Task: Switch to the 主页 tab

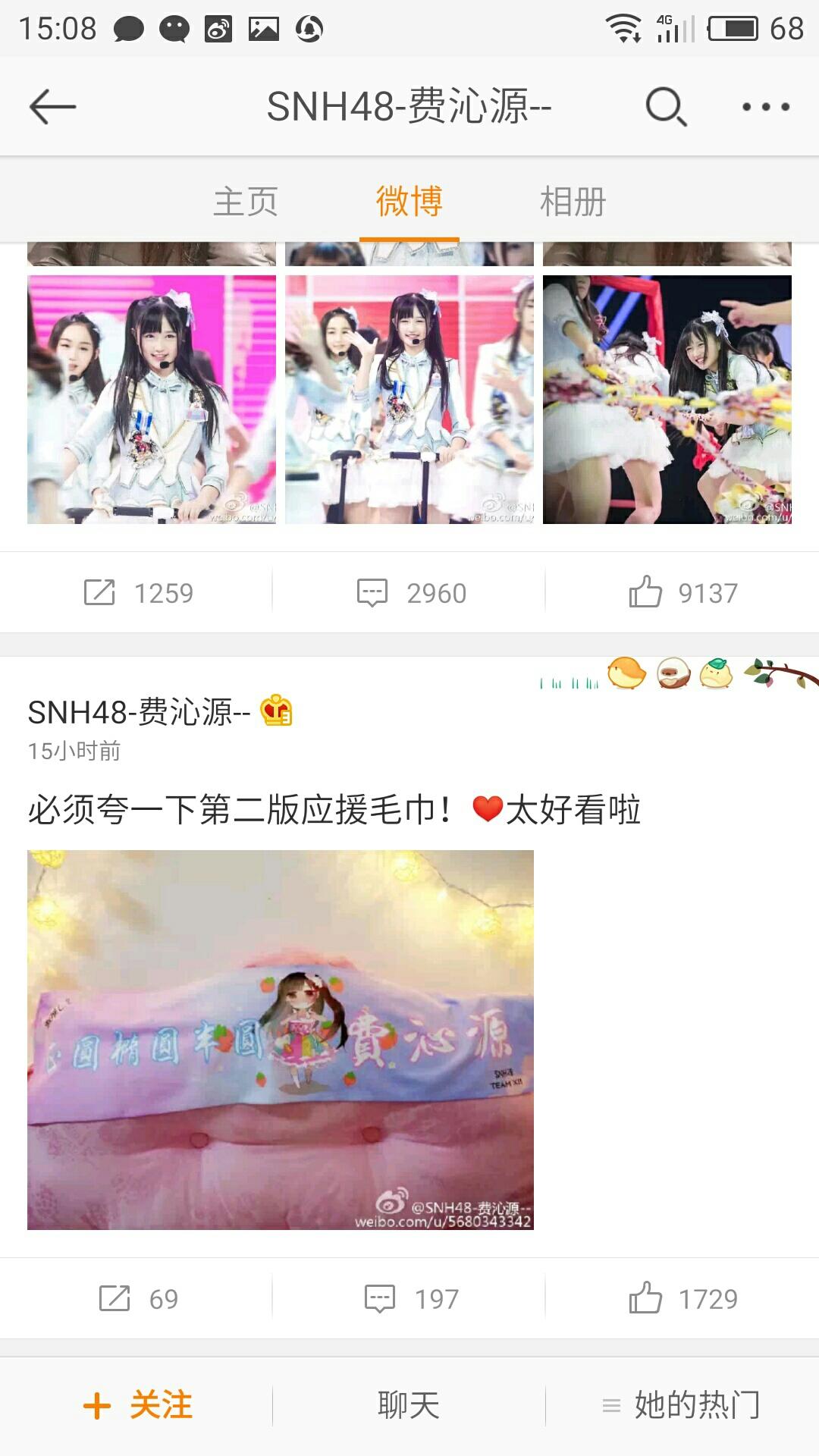Action: (245, 202)
